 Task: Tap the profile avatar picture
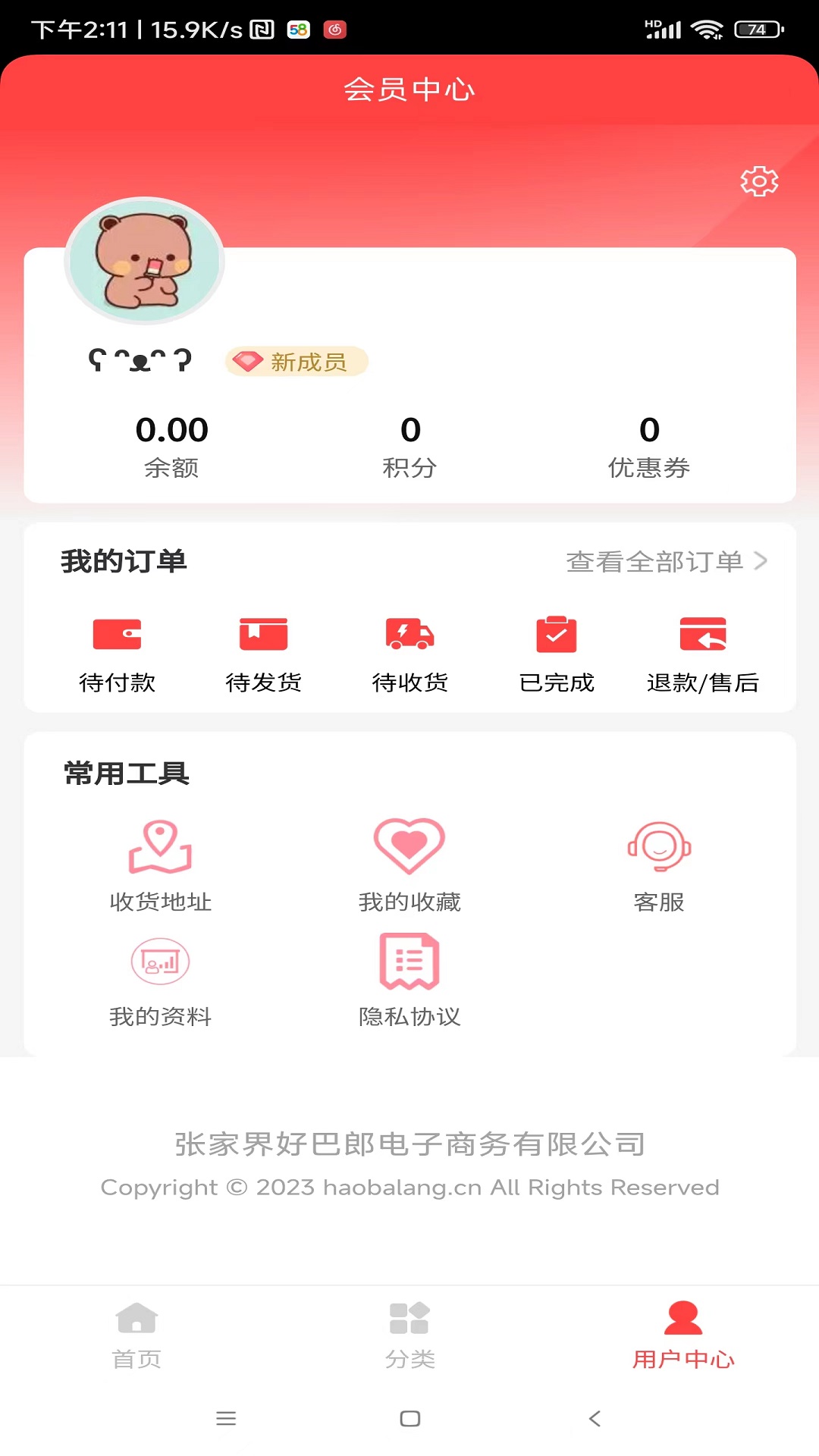point(144,260)
